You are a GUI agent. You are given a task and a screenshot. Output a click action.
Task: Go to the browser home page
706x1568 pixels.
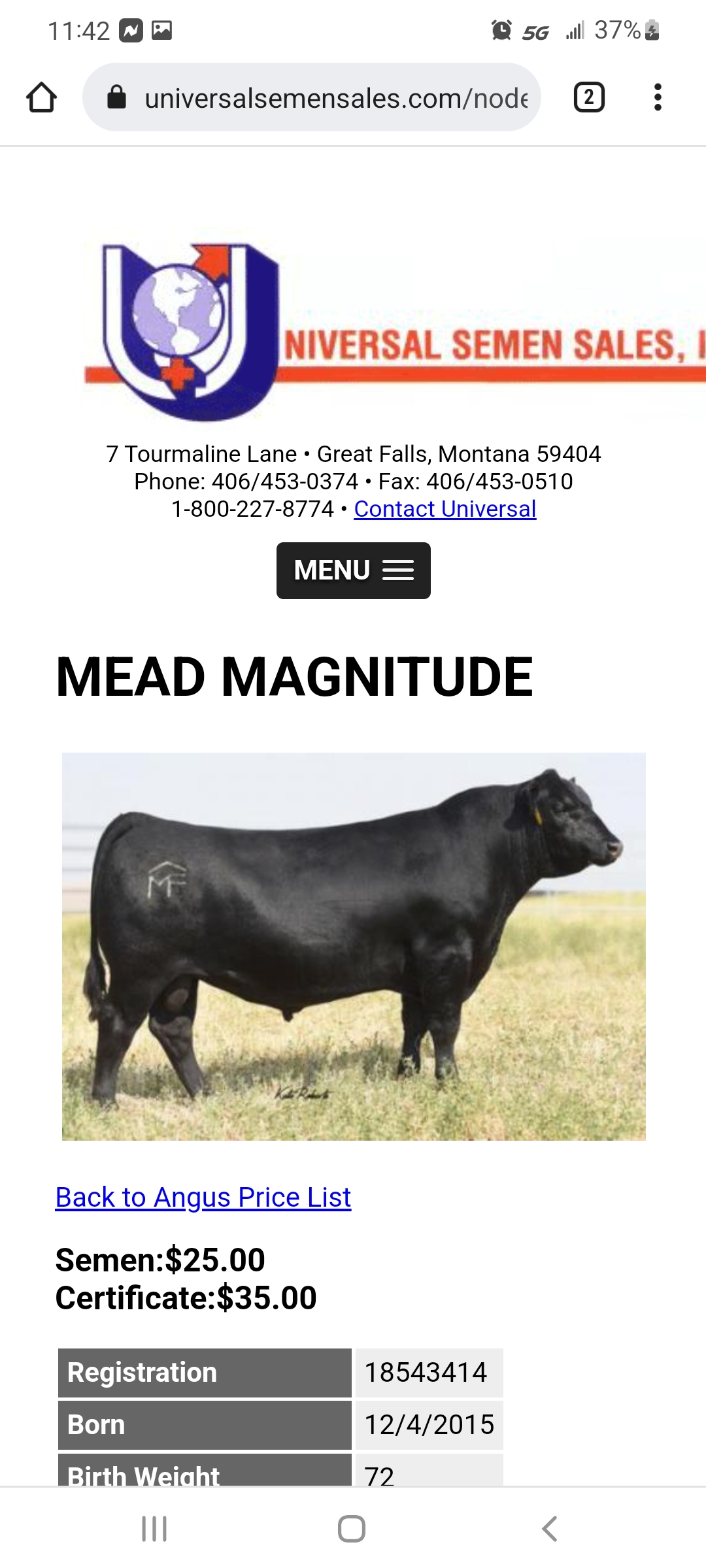pyautogui.click(x=41, y=97)
